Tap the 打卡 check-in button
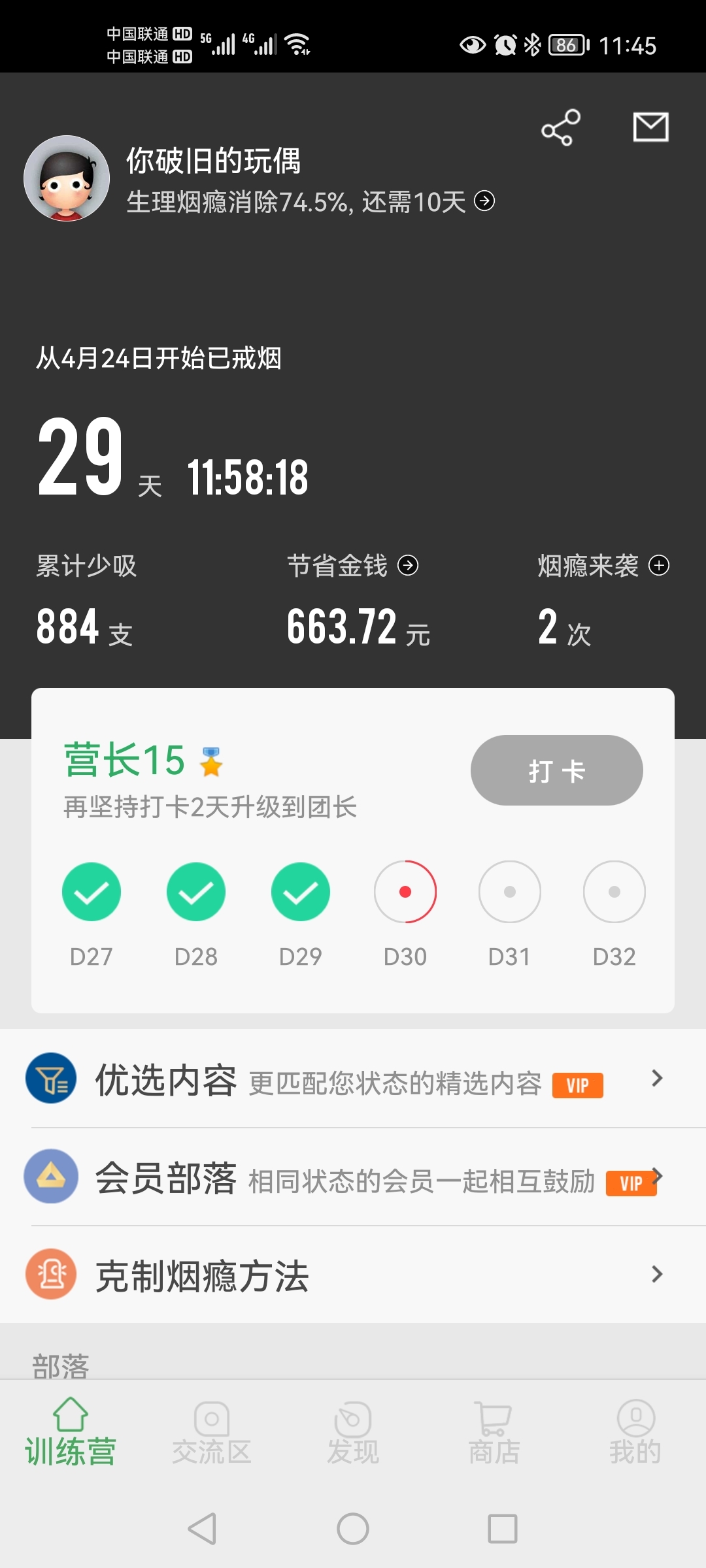The height and width of the screenshot is (1568, 706). tap(556, 770)
